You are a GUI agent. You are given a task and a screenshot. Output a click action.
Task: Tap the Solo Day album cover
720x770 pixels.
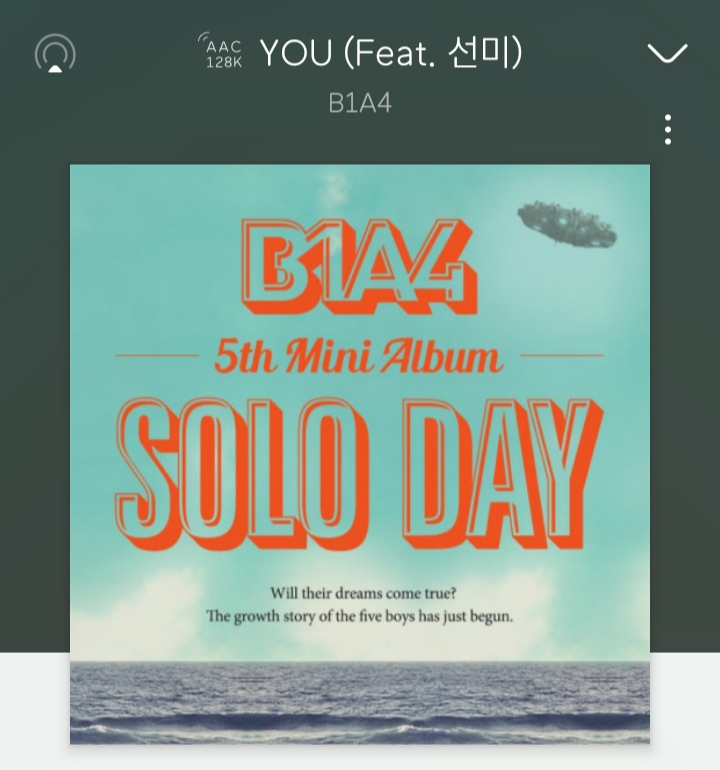pyautogui.click(x=360, y=454)
